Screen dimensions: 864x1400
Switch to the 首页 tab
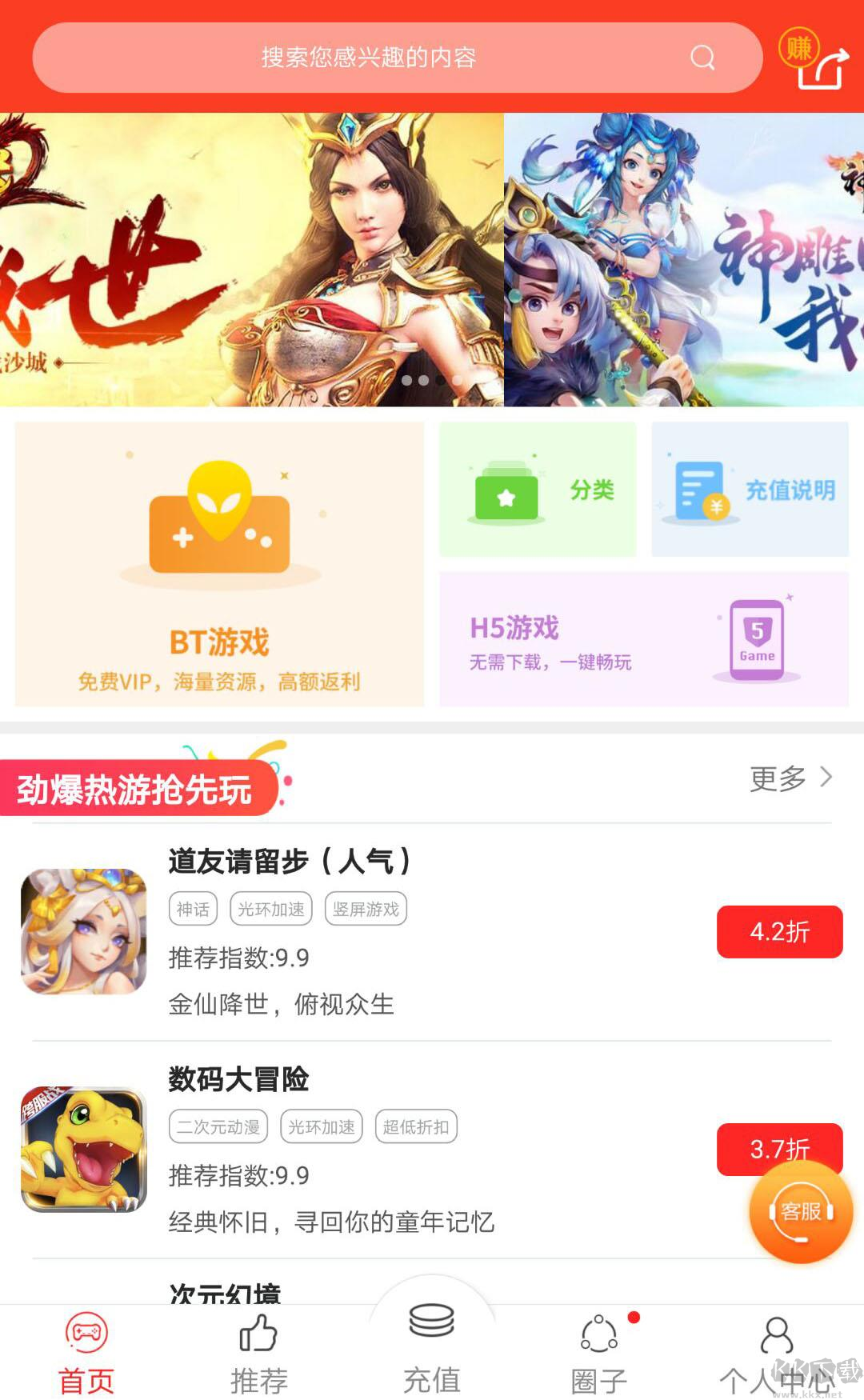[86, 1354]
